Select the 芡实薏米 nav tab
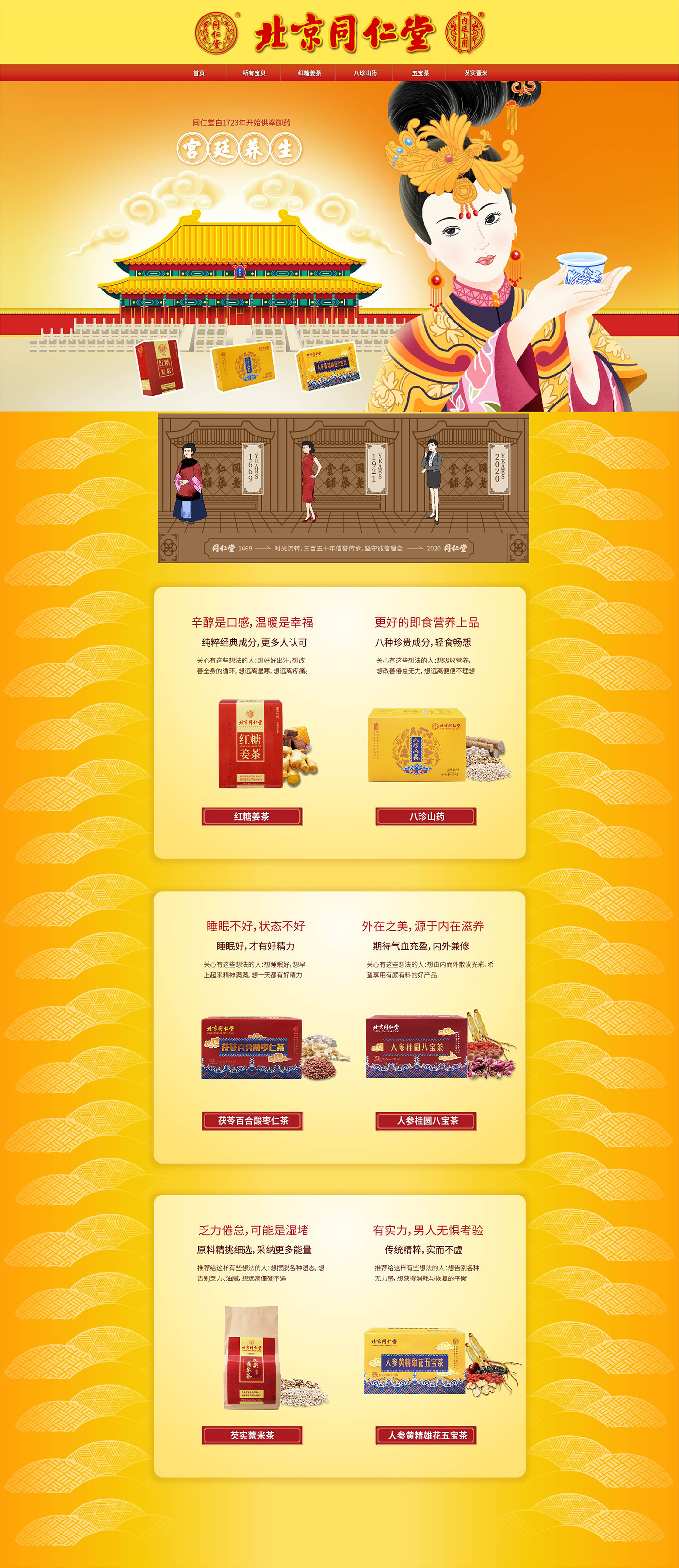Viewport: 679px width, 1568px height. [x=476, y=73]
